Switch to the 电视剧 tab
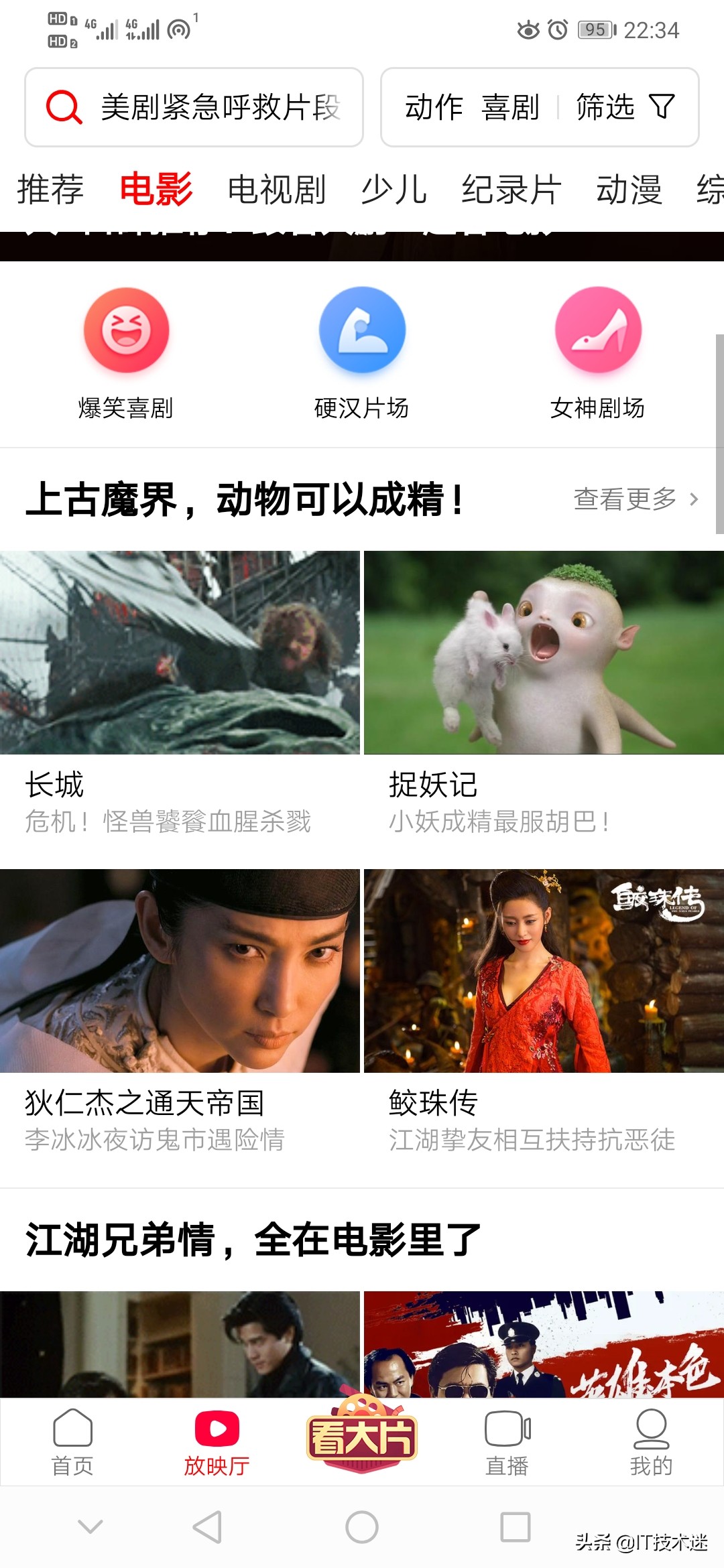 tap(276, 190)
